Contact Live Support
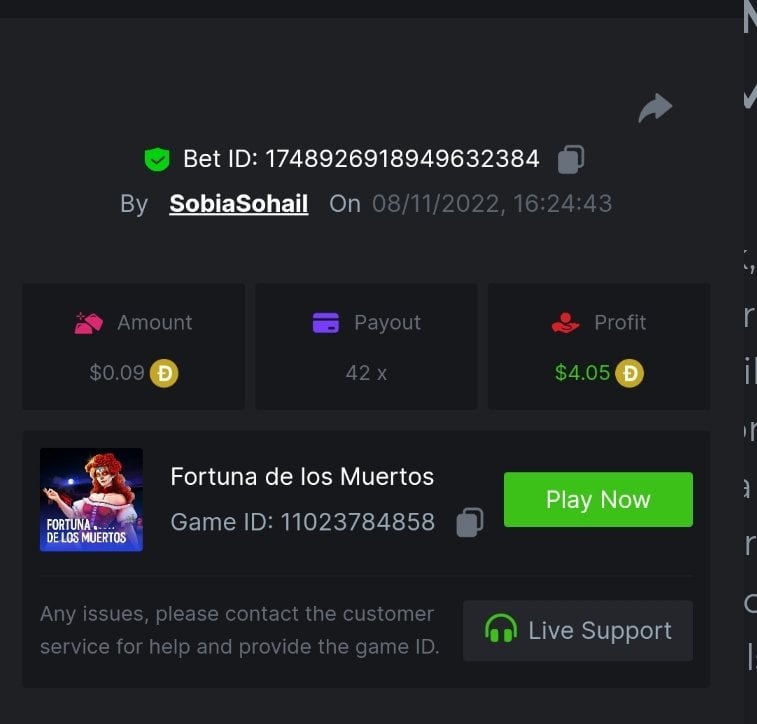 (578, 631)
